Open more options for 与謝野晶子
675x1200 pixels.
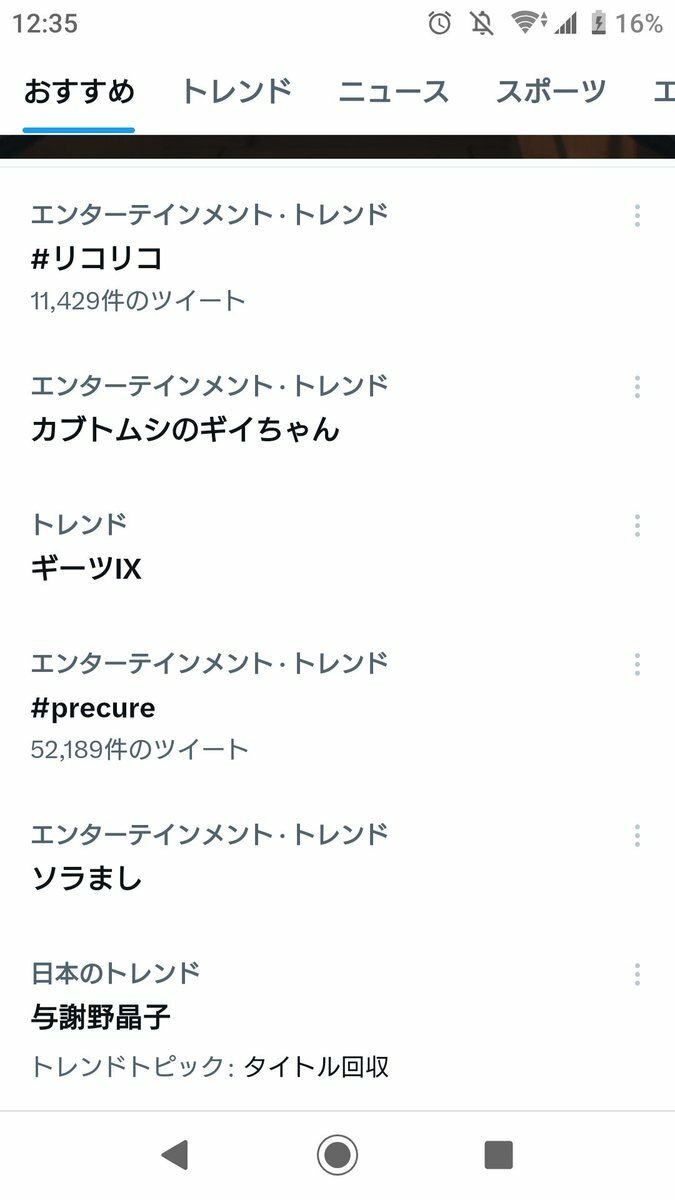637,975
